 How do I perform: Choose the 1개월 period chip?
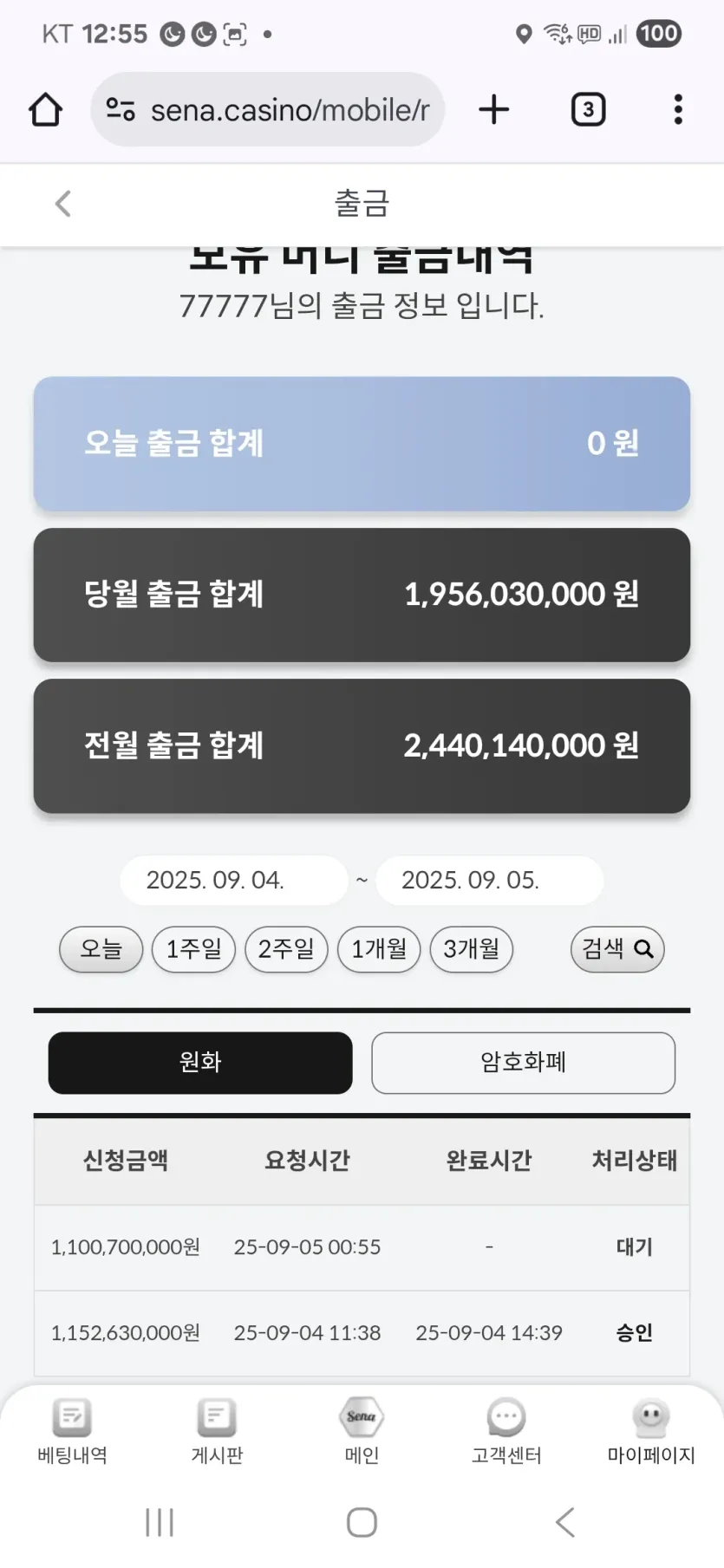tap(379, 949)
